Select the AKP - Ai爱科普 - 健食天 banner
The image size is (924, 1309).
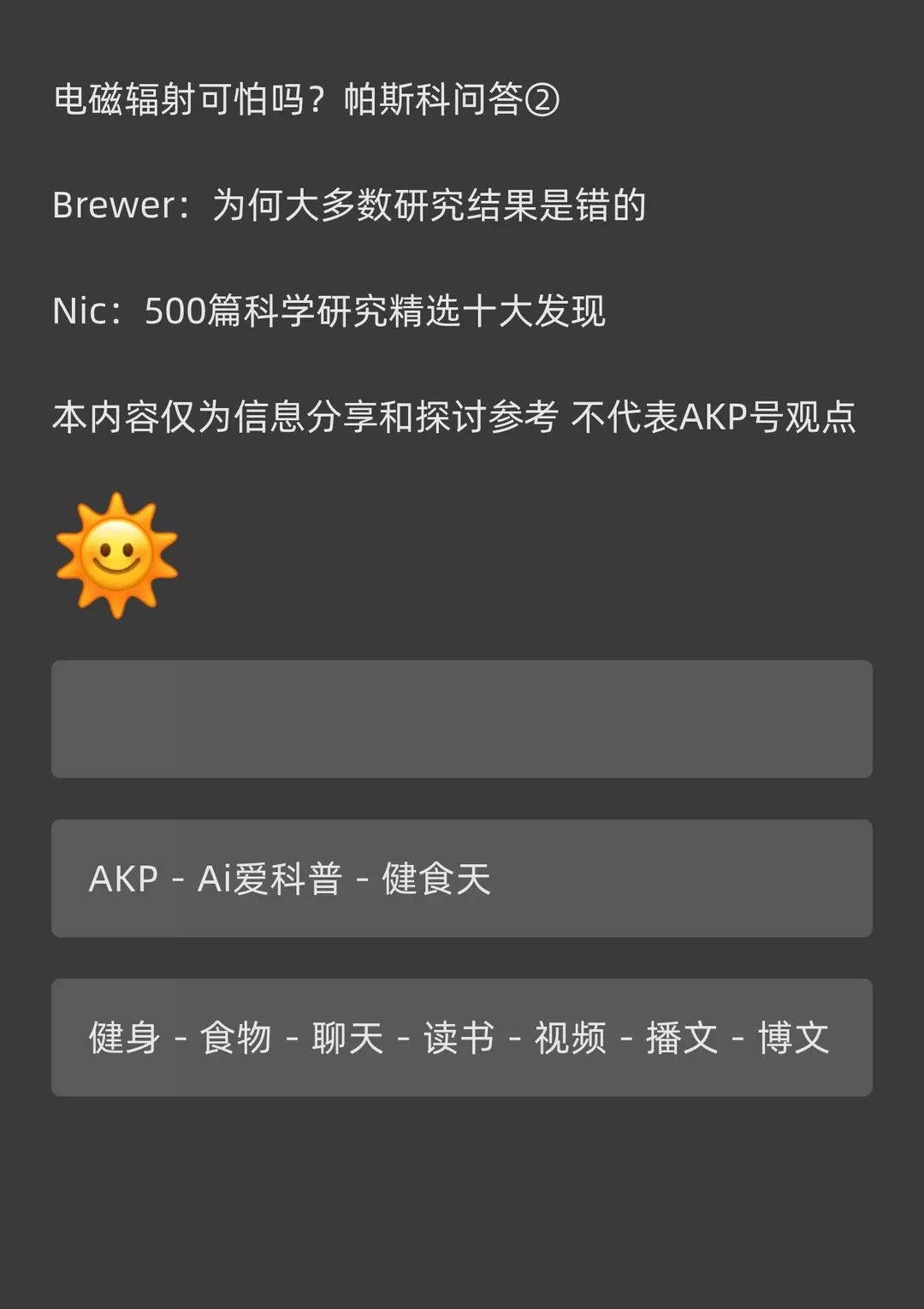[462, 880]
